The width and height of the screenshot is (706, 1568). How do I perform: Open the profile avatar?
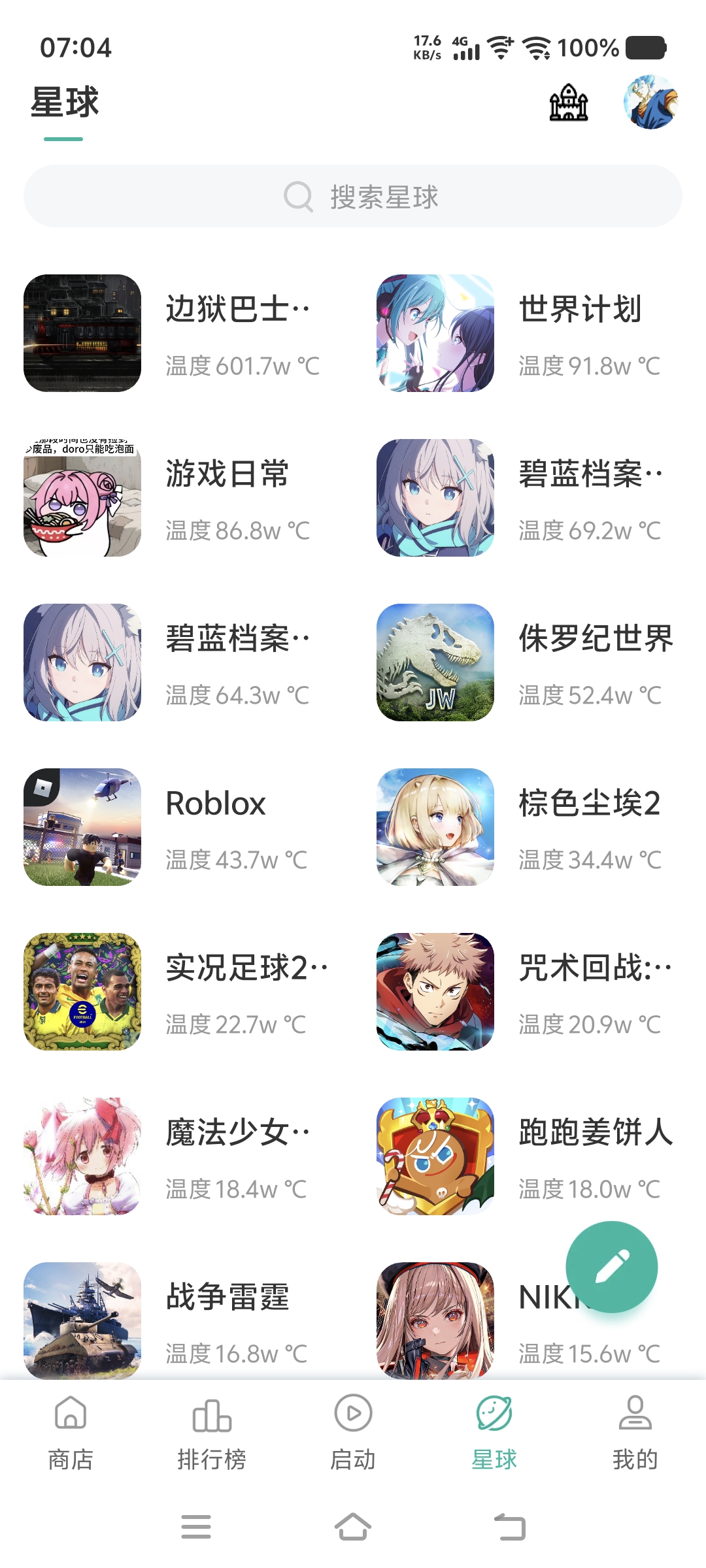650,102
